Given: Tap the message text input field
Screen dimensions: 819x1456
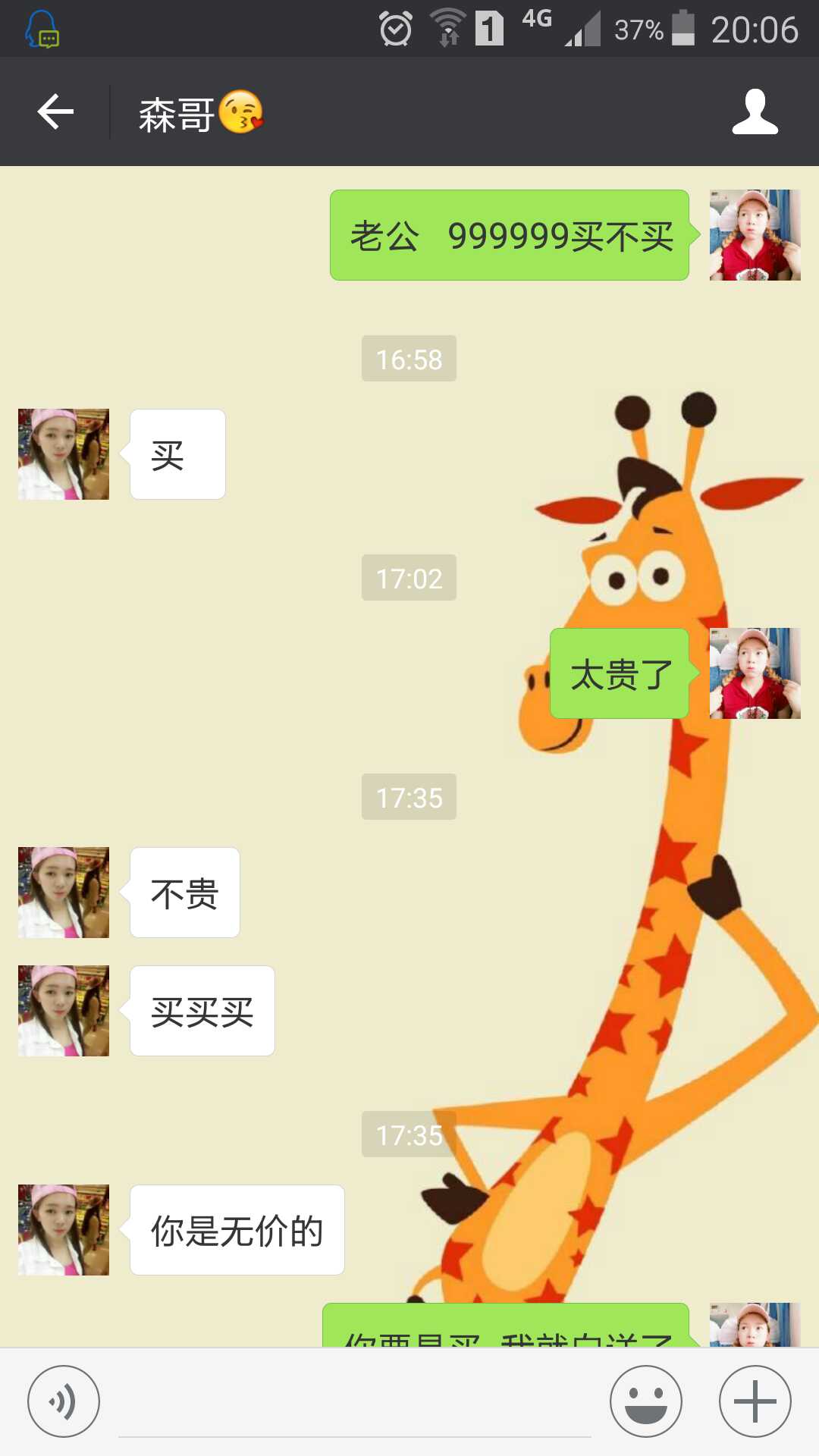Looking at the screenshot, I should tap(354, 1407).
